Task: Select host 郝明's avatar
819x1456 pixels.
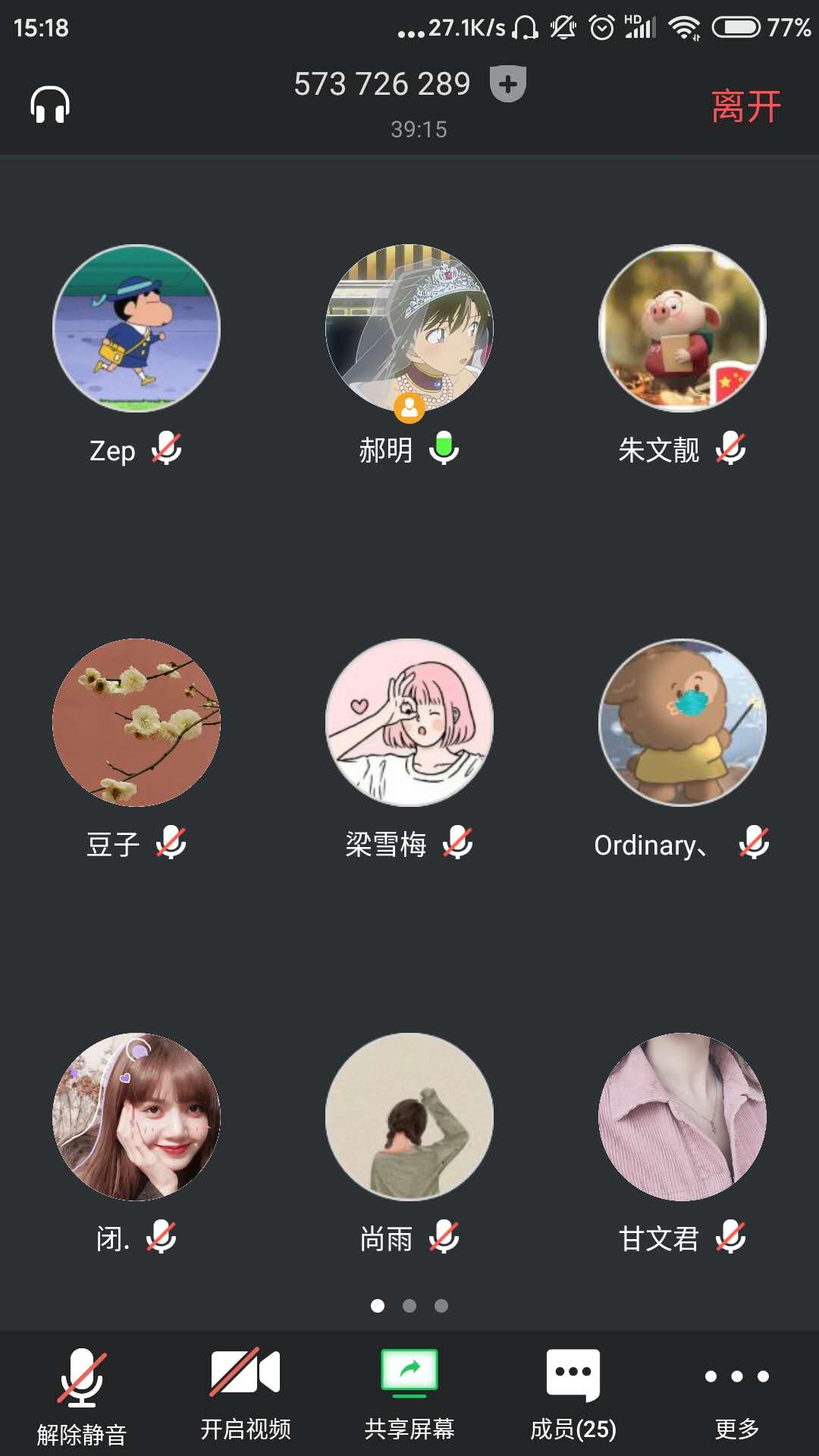Action: tap(409, 328)
